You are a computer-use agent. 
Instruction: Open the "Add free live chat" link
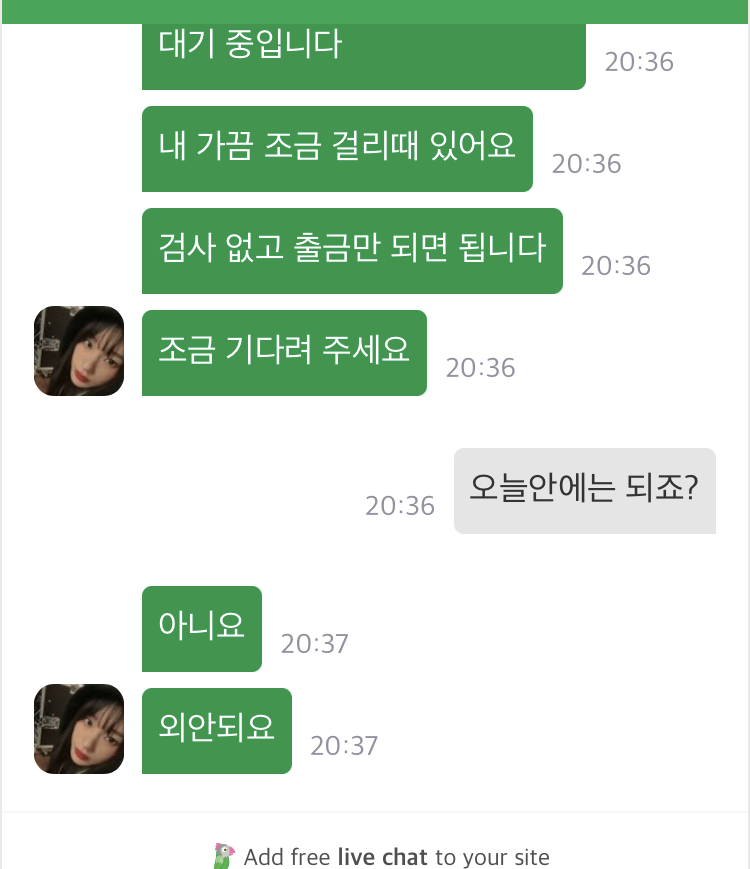[381, 856]
